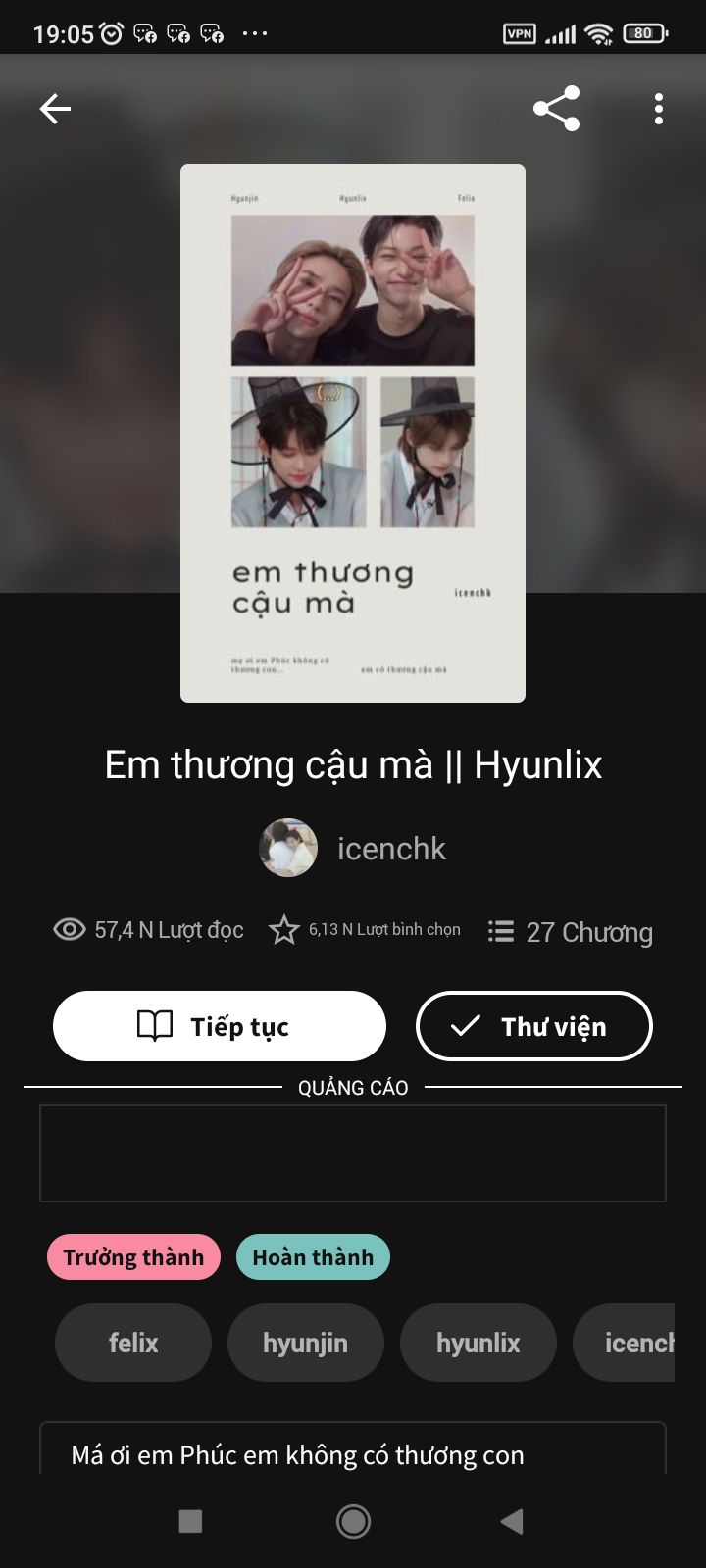Select the hyunlix tag

(479, 1343)
